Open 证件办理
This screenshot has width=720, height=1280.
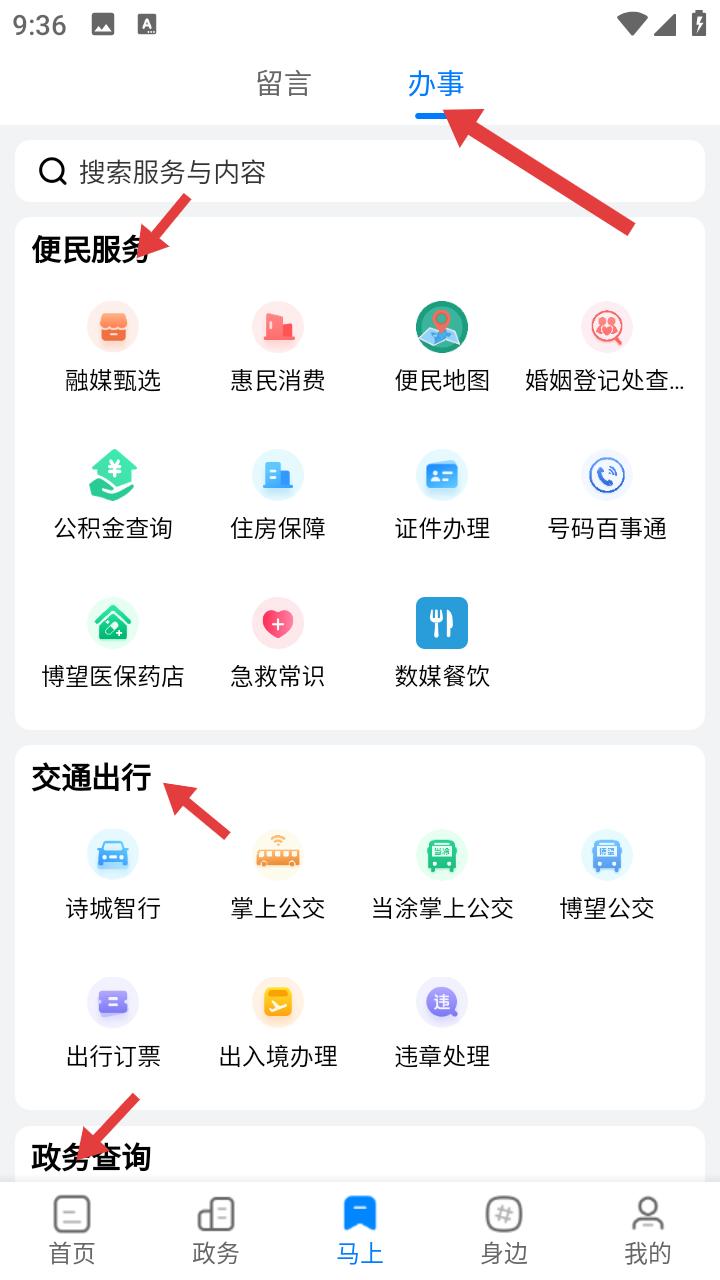(x=442, y=495)
